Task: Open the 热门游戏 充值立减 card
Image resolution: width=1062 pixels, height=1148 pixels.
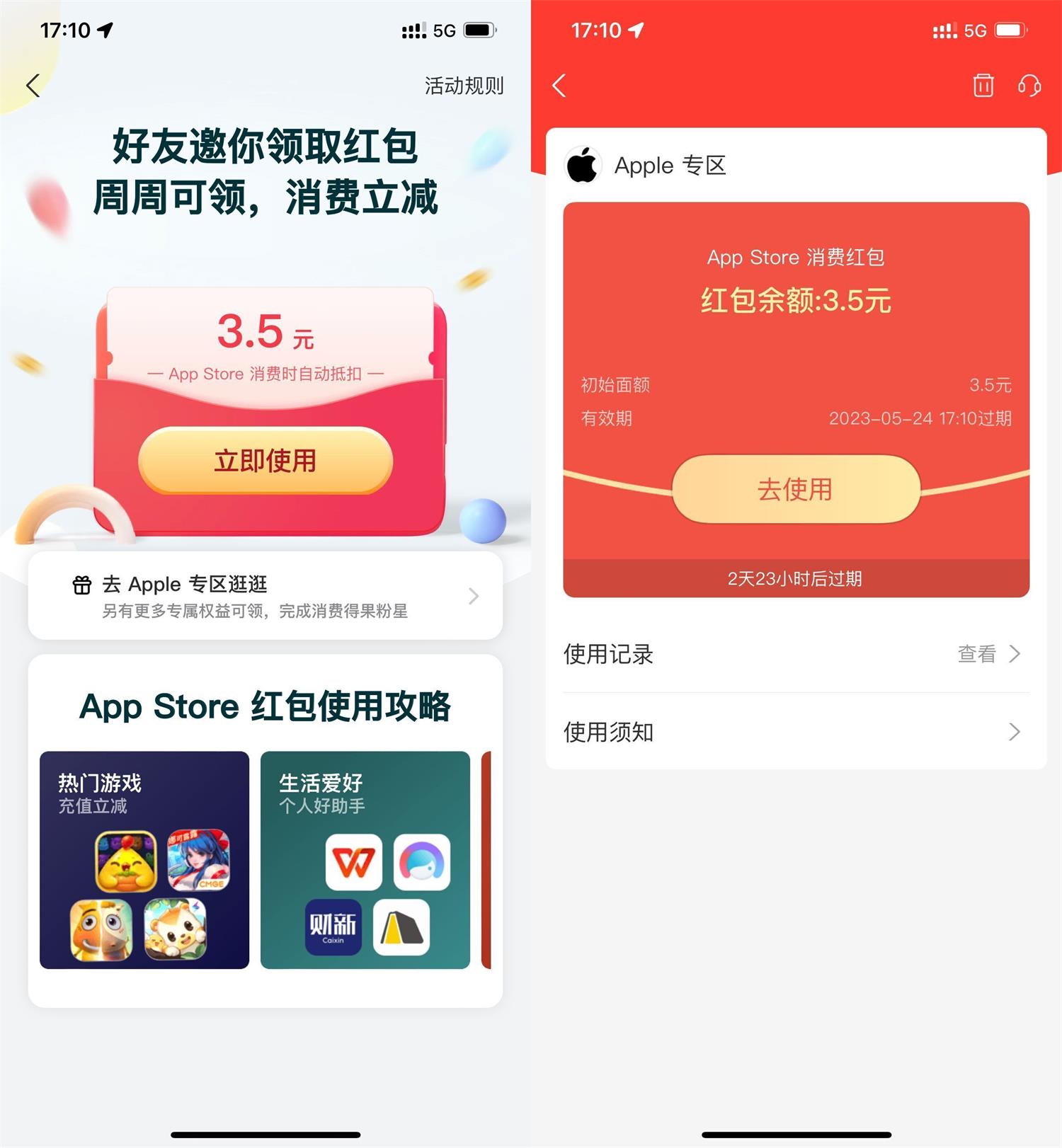Action: coord(144,859)
